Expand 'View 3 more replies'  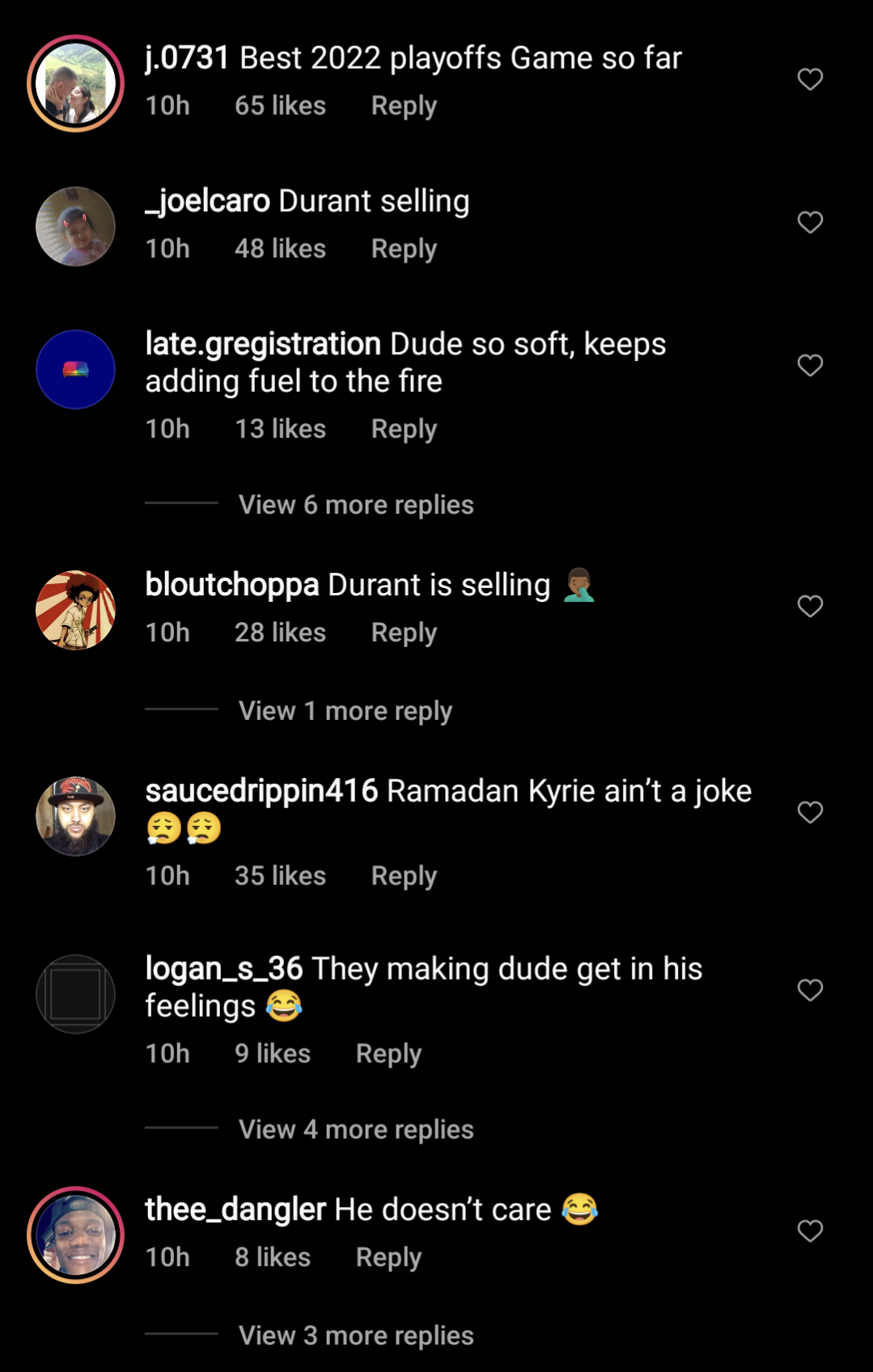tap(355, 1336)
